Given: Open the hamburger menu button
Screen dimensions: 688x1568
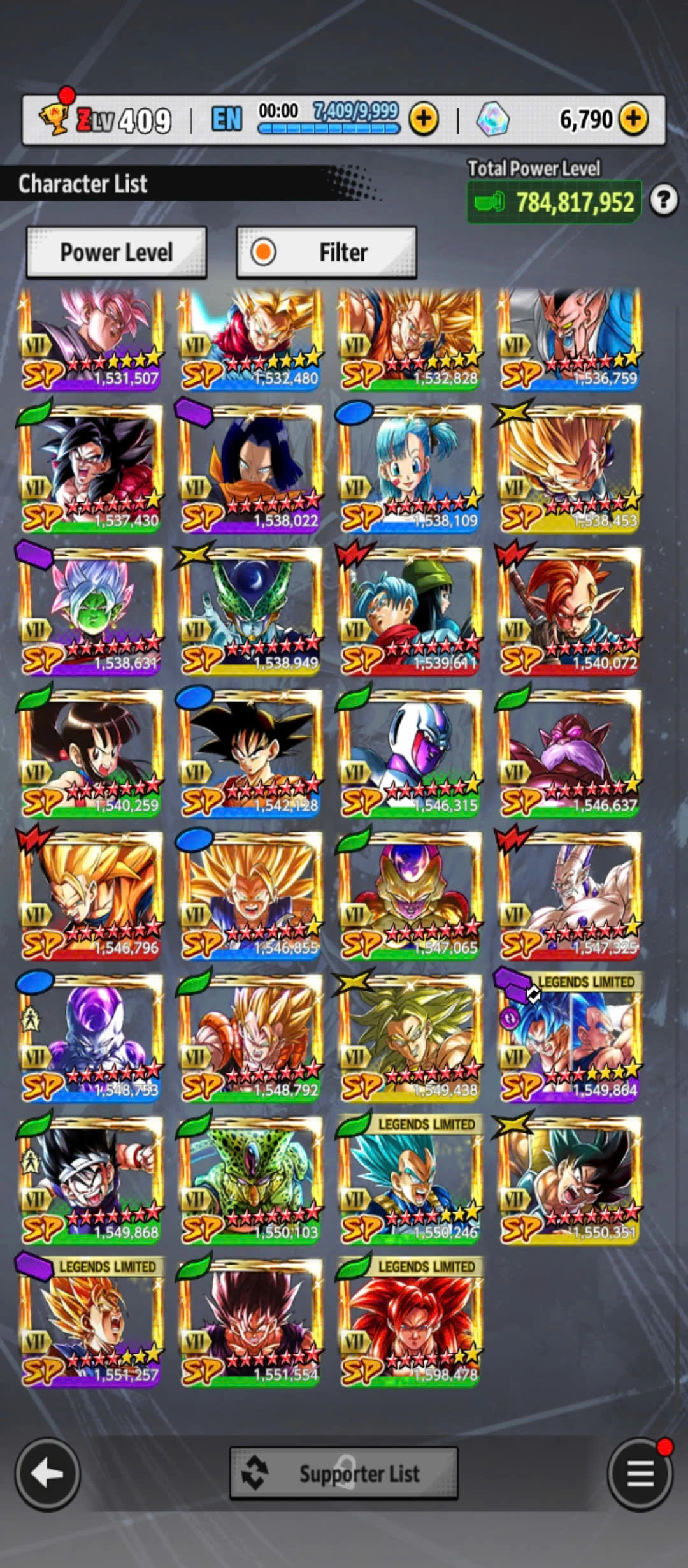Looking at the screenshot, I should click(x=640, y=1474).
